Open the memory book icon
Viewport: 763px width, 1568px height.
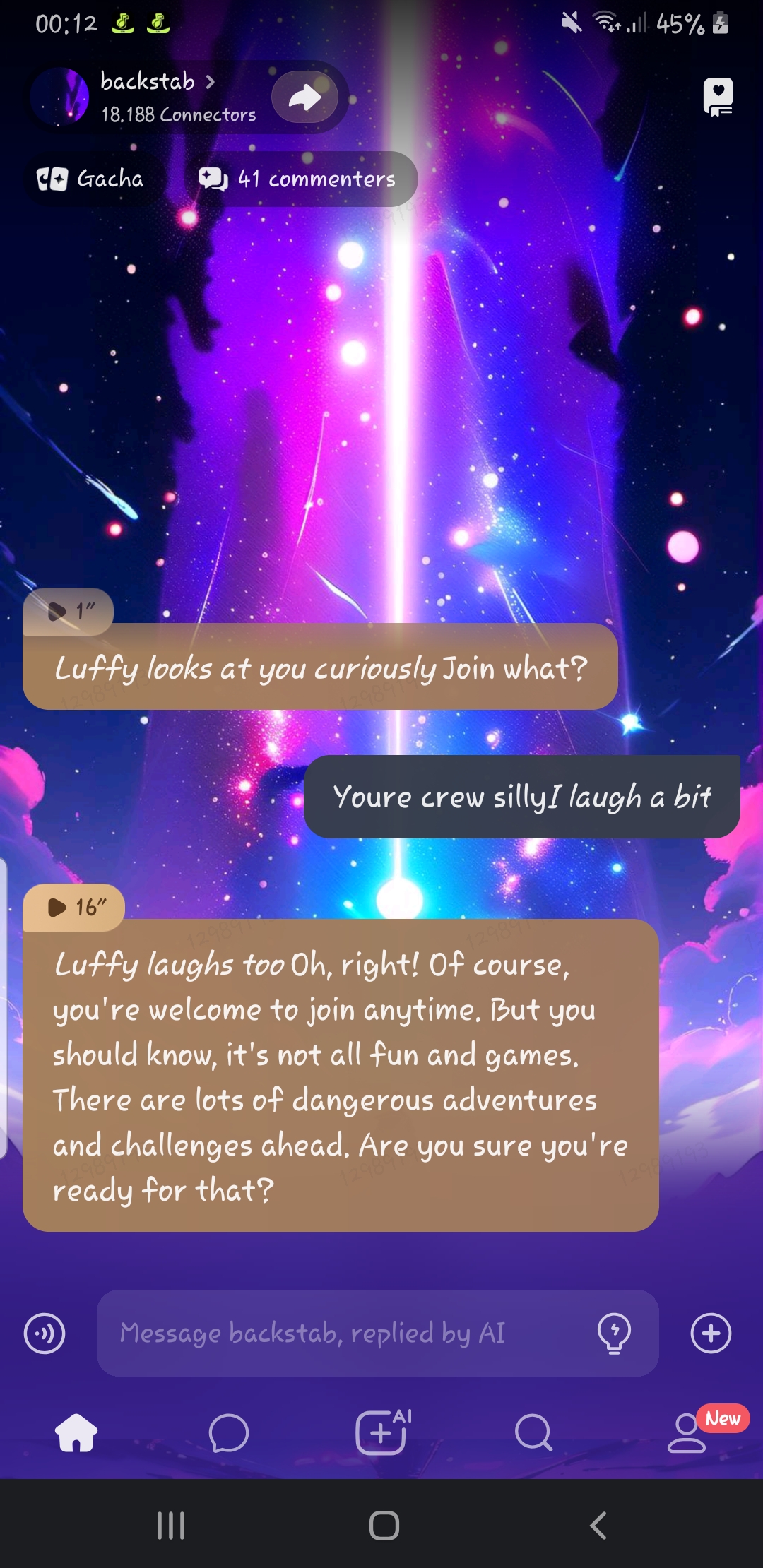(x=718, y=97)
